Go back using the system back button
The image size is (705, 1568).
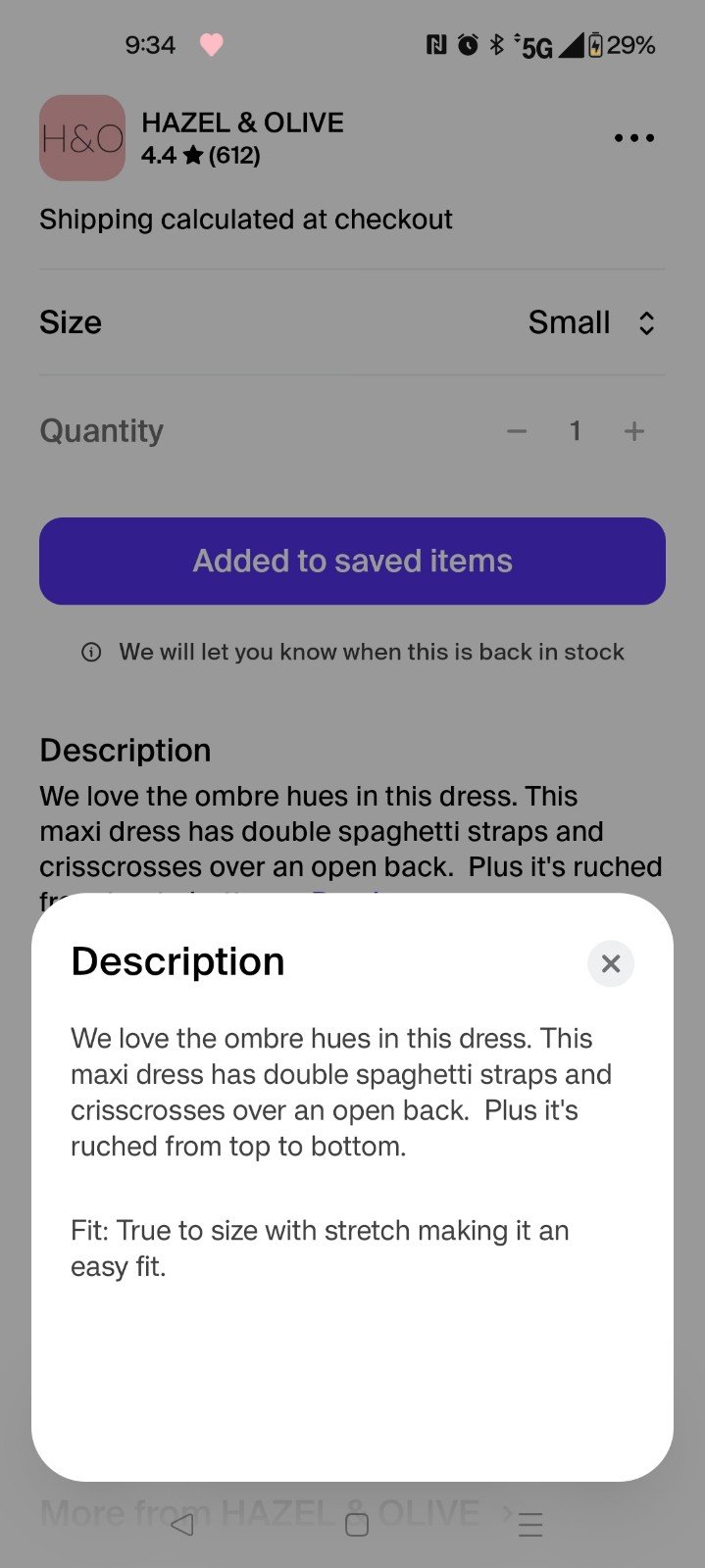[182, 1524]
